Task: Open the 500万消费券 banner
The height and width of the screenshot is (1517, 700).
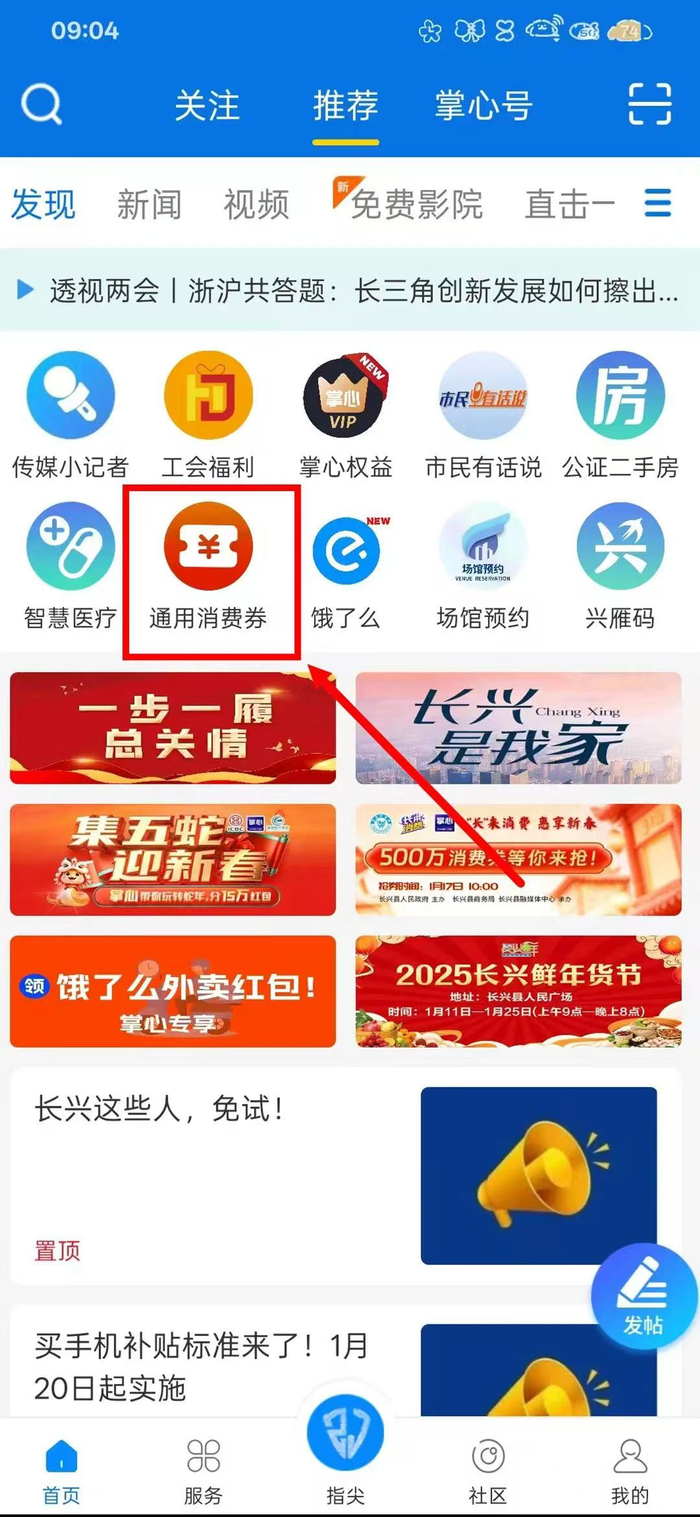Action: [518, 860]
